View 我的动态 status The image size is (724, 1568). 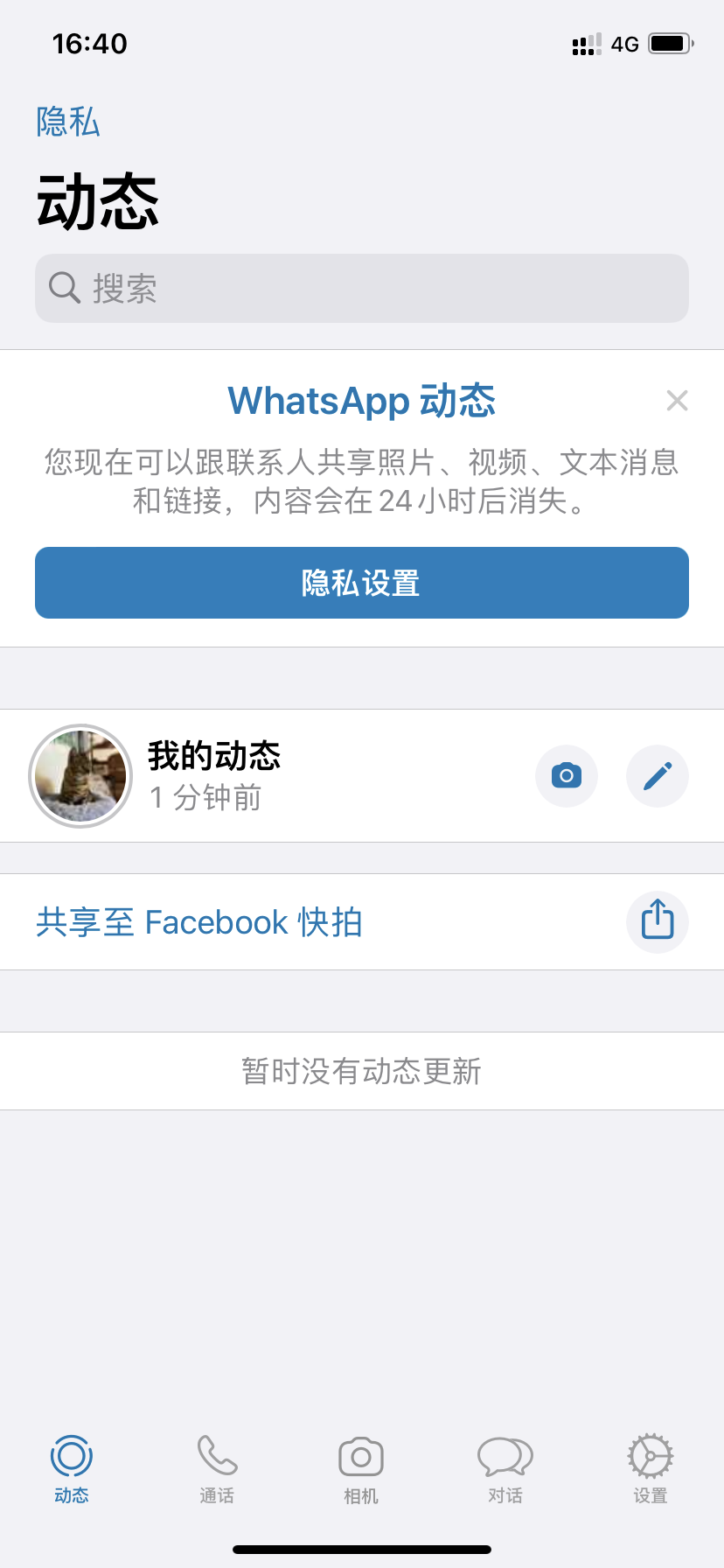coord(214,775)
